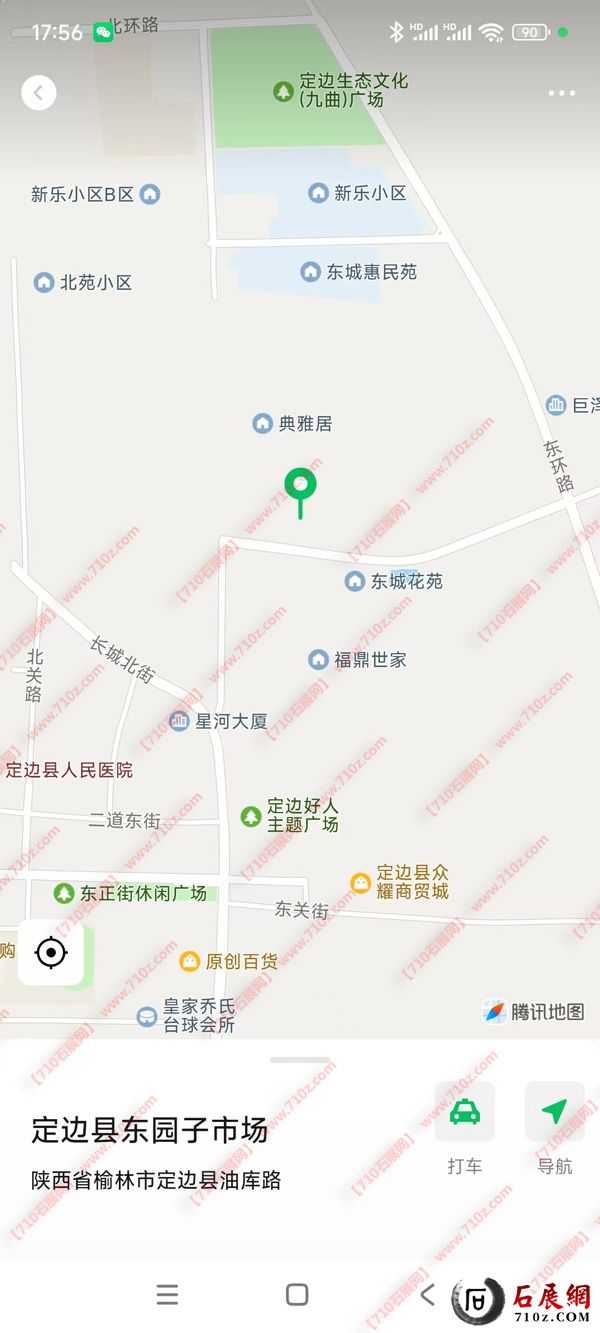Select 典雅居 place marker on map
This screenshot has height=1333, width=600.
pyautogui.click(x=262, y=424)
